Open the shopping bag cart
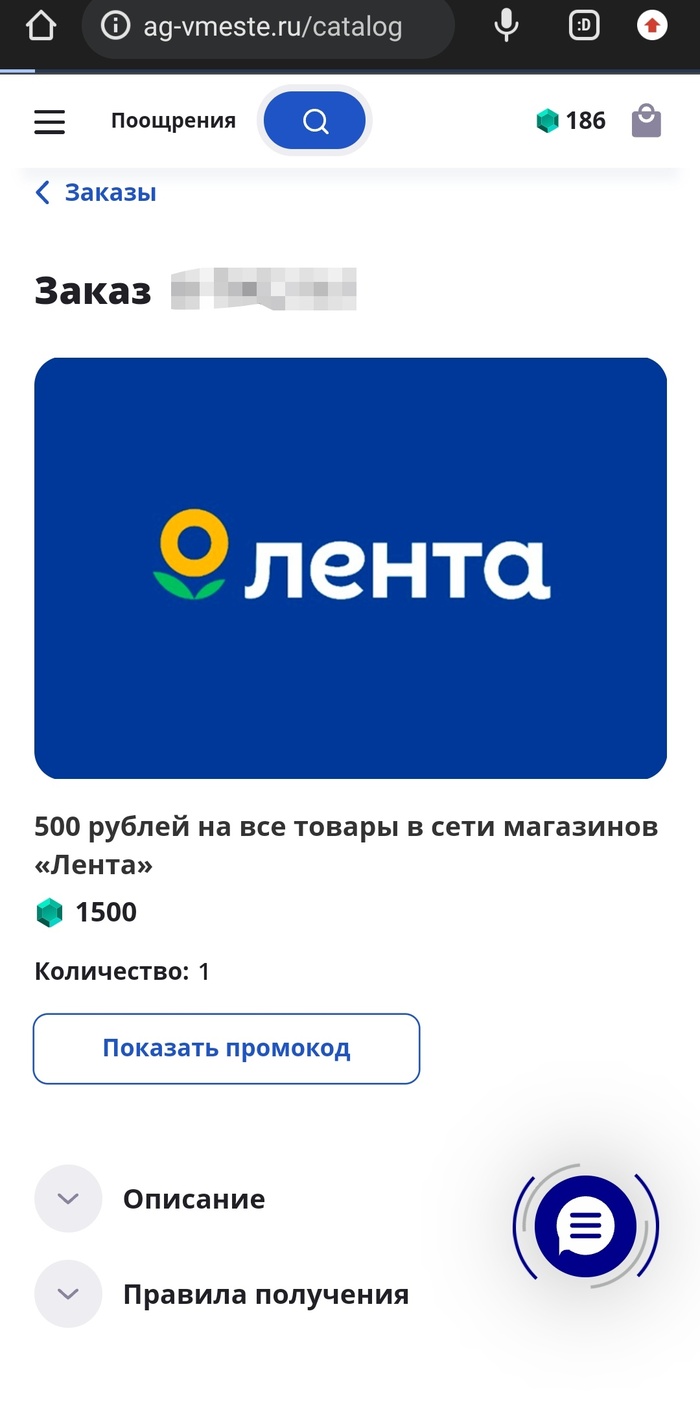Viewport: 700px width, 1403px height. click(x=646, y=121)
